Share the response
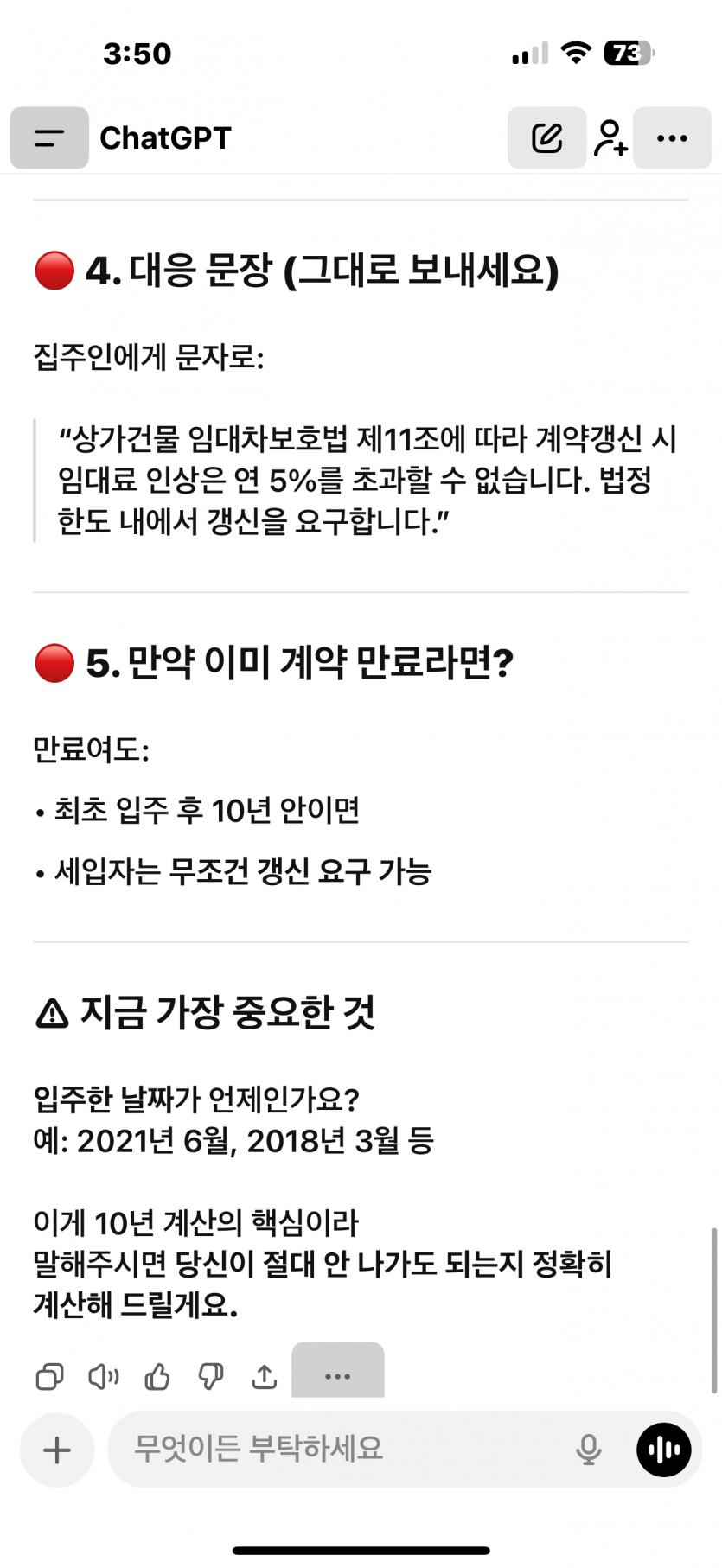Screen dimensions: 722x1568 pos(265,1376)
